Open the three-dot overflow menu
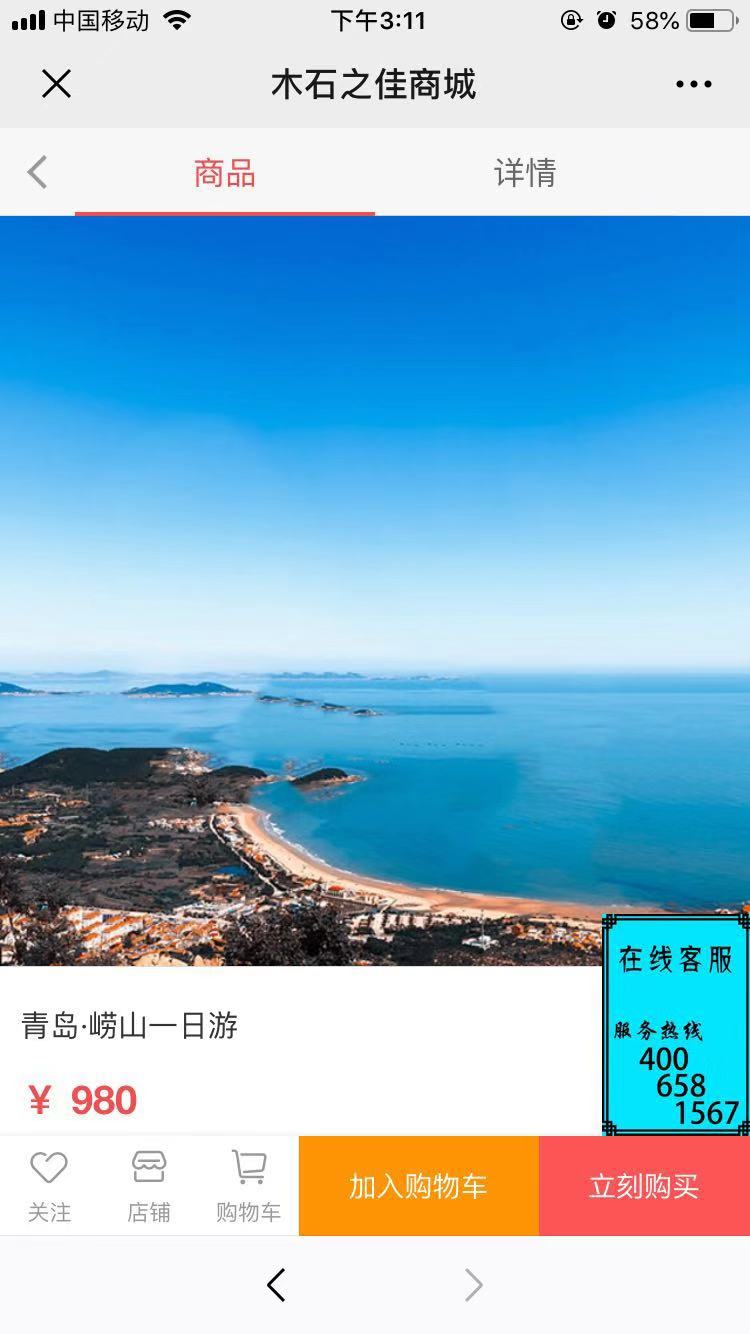The image size is (750, 1334). click(693, 84)
